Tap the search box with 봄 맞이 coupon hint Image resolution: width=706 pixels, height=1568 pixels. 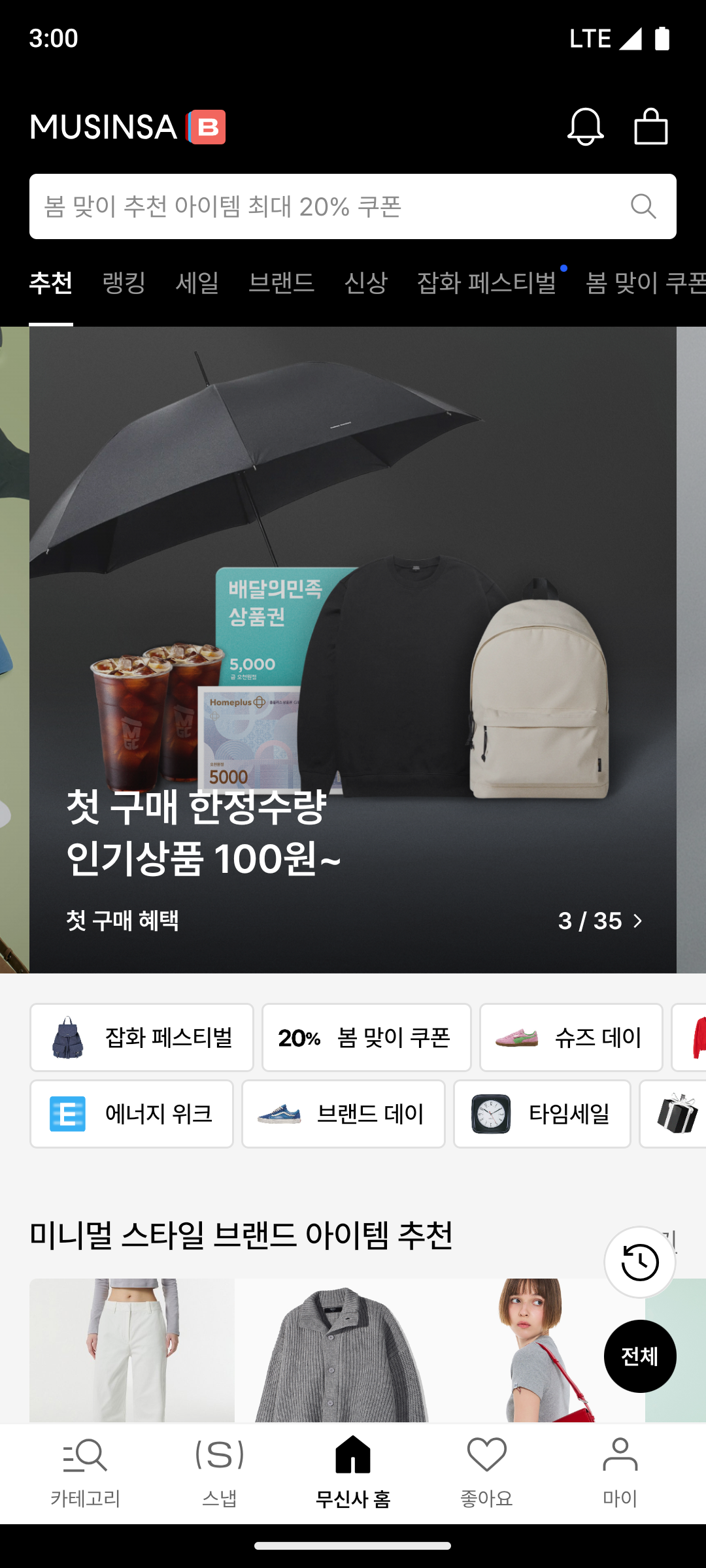point(327,206)
